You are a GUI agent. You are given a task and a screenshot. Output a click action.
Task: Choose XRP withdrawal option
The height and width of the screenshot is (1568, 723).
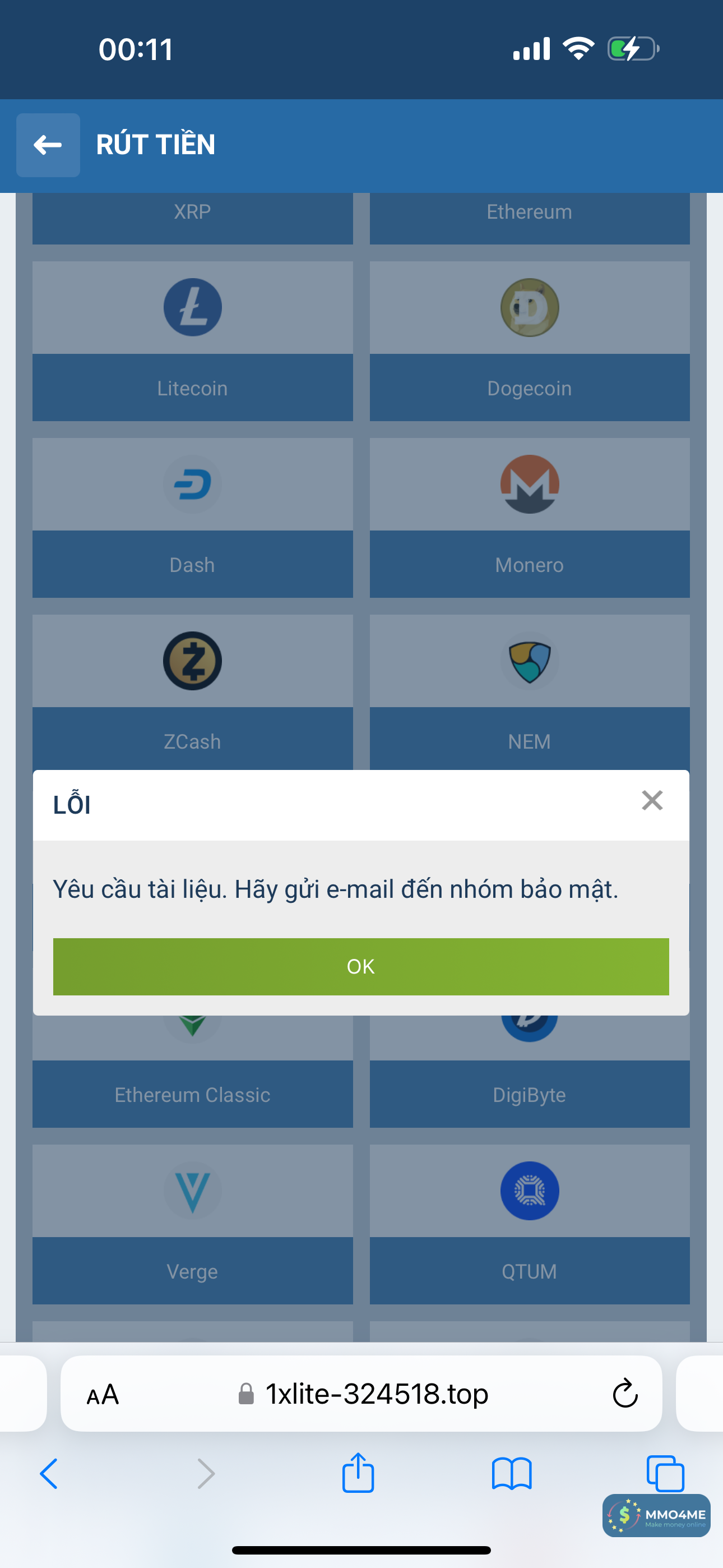point(192,216)
